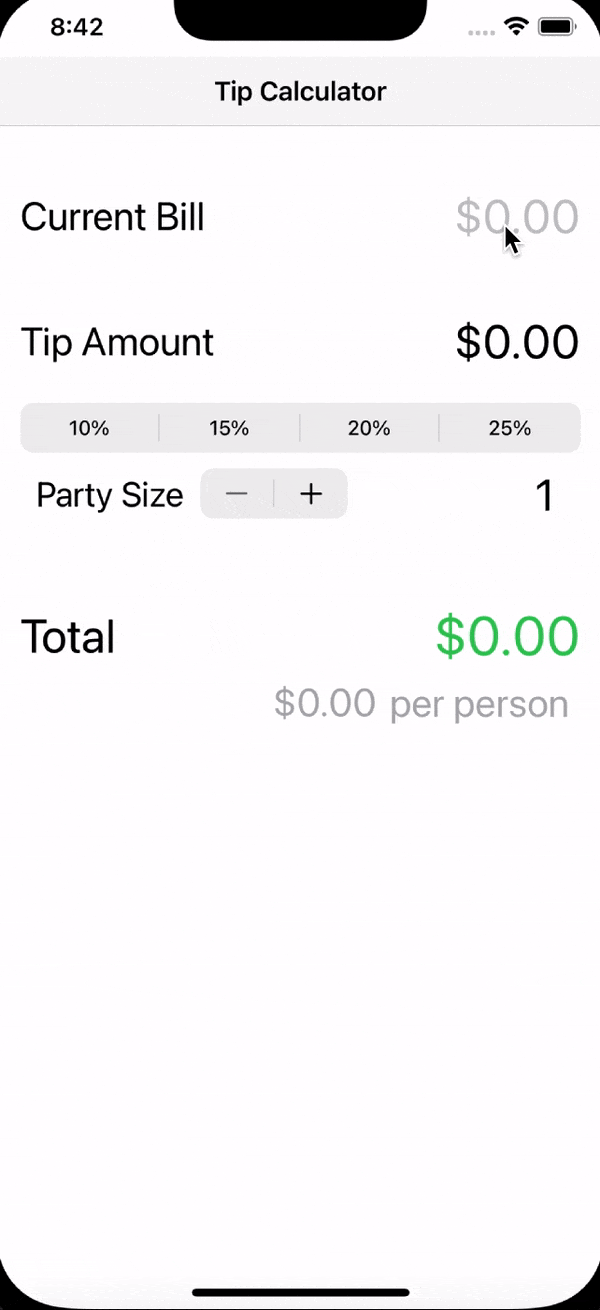This screenshot has width=600, height=1310.
Task: Decrease party size with the minus button
Action: [237, 494]
